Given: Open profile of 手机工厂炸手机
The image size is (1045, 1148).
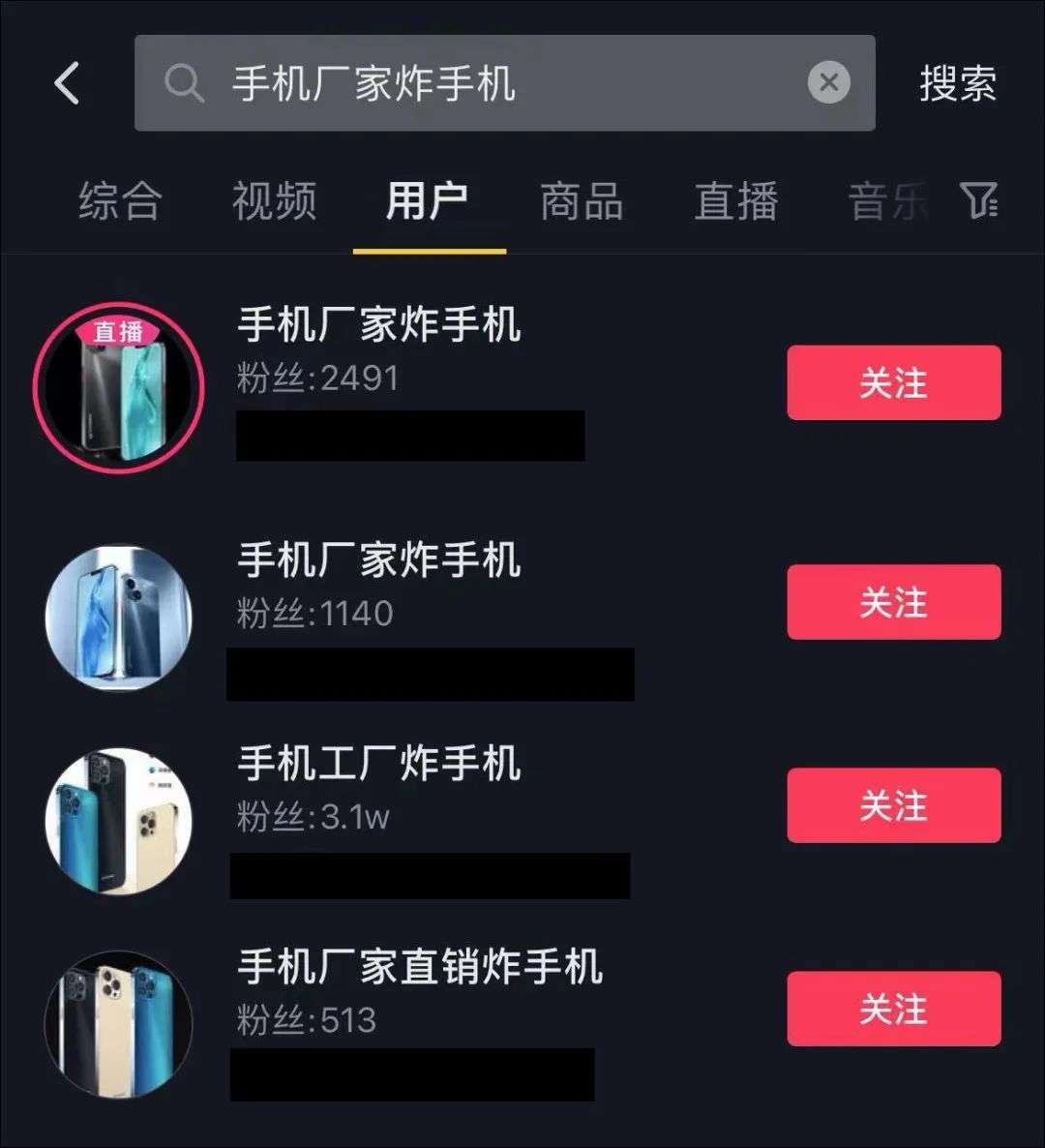Looking at the screenshot, I should point(379,764).
